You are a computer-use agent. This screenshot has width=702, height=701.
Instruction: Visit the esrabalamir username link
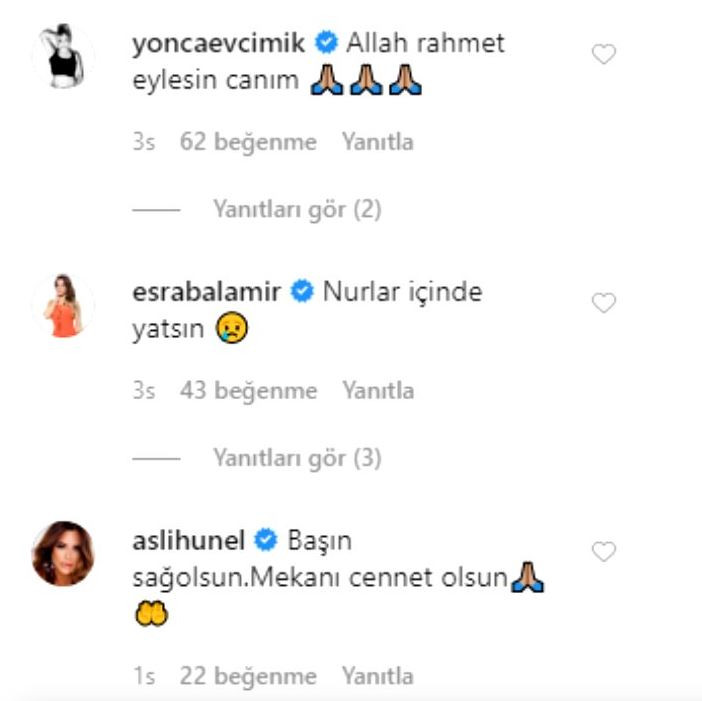click(207, 292)
